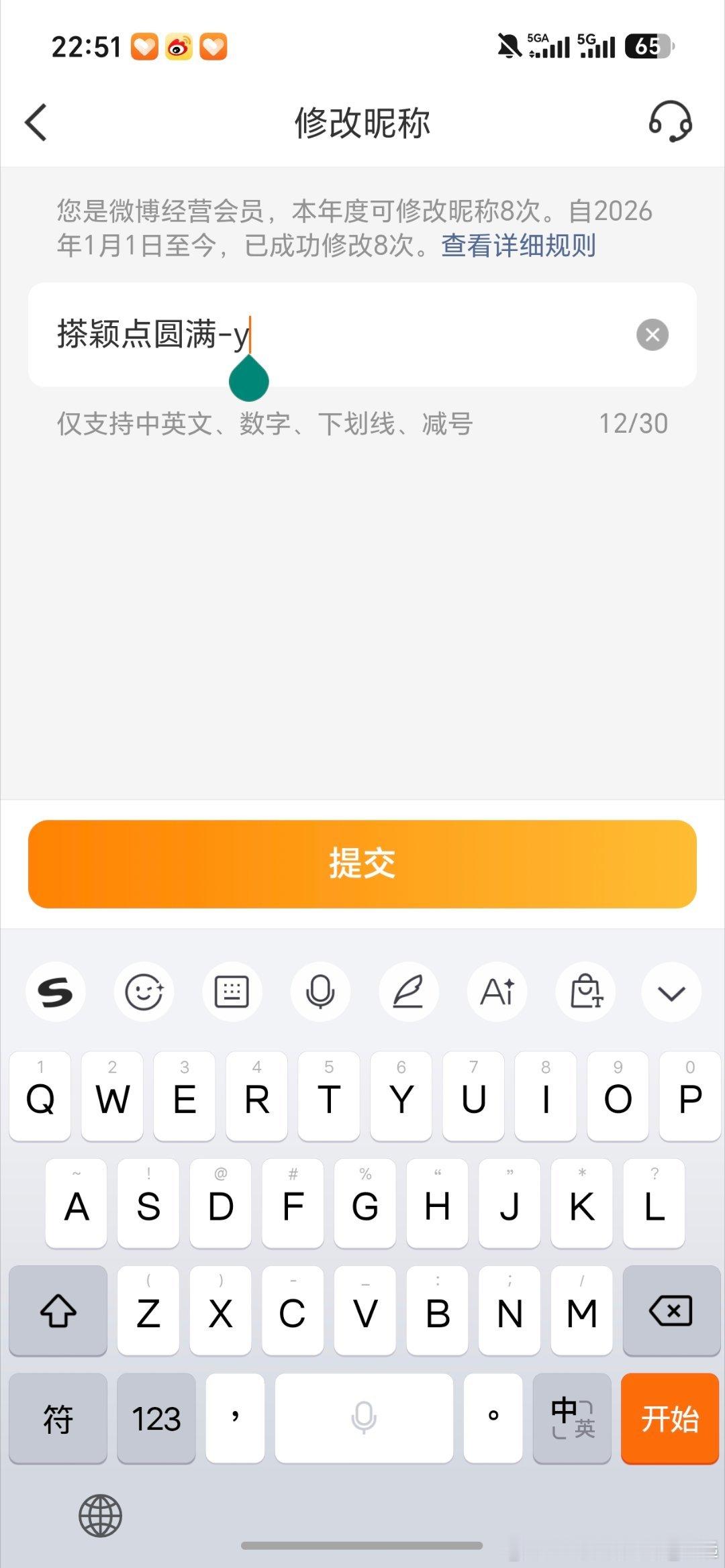Open the Sogou keyboard logo menu

coord(56,992)
